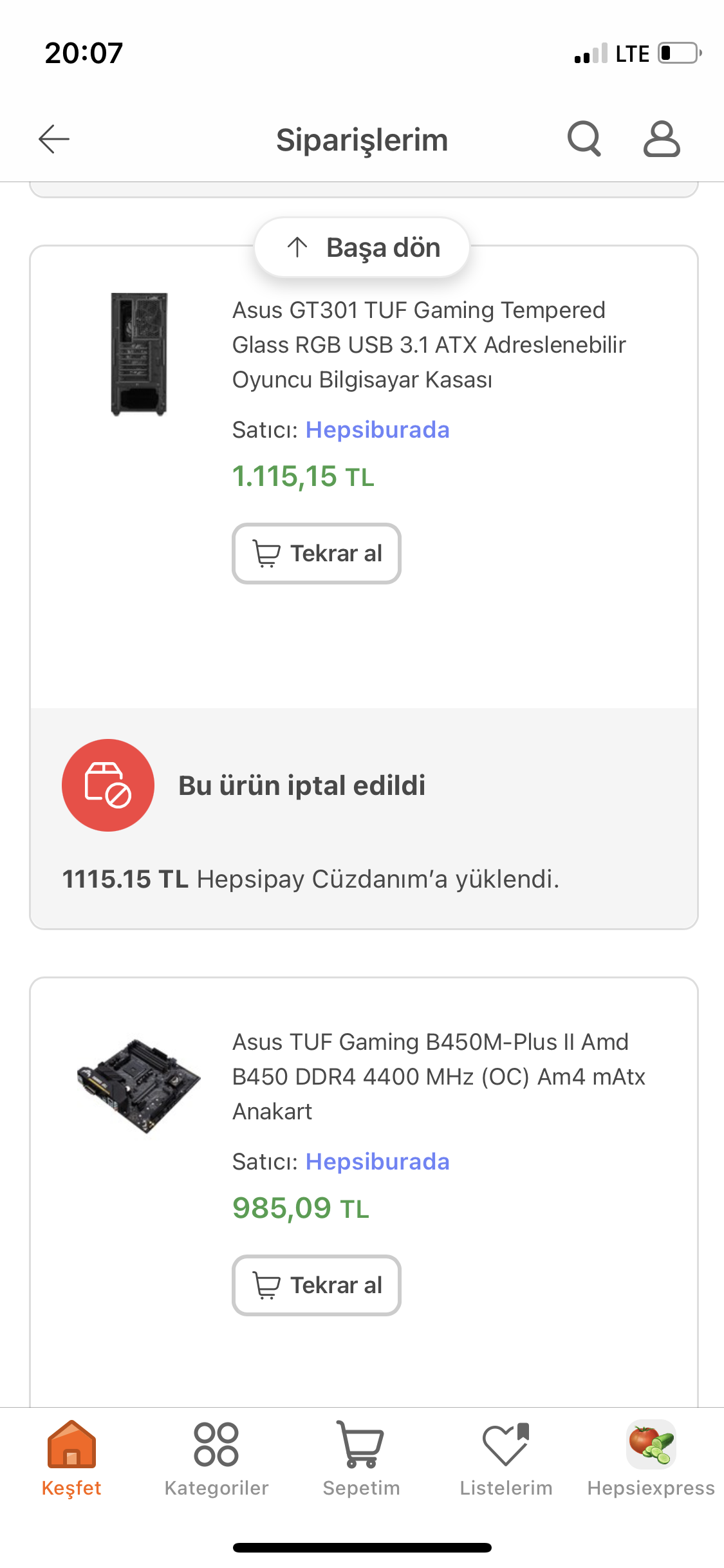Open the Asus TUF Gaming B450M-Plus II motherboard

pos(438,1076)
